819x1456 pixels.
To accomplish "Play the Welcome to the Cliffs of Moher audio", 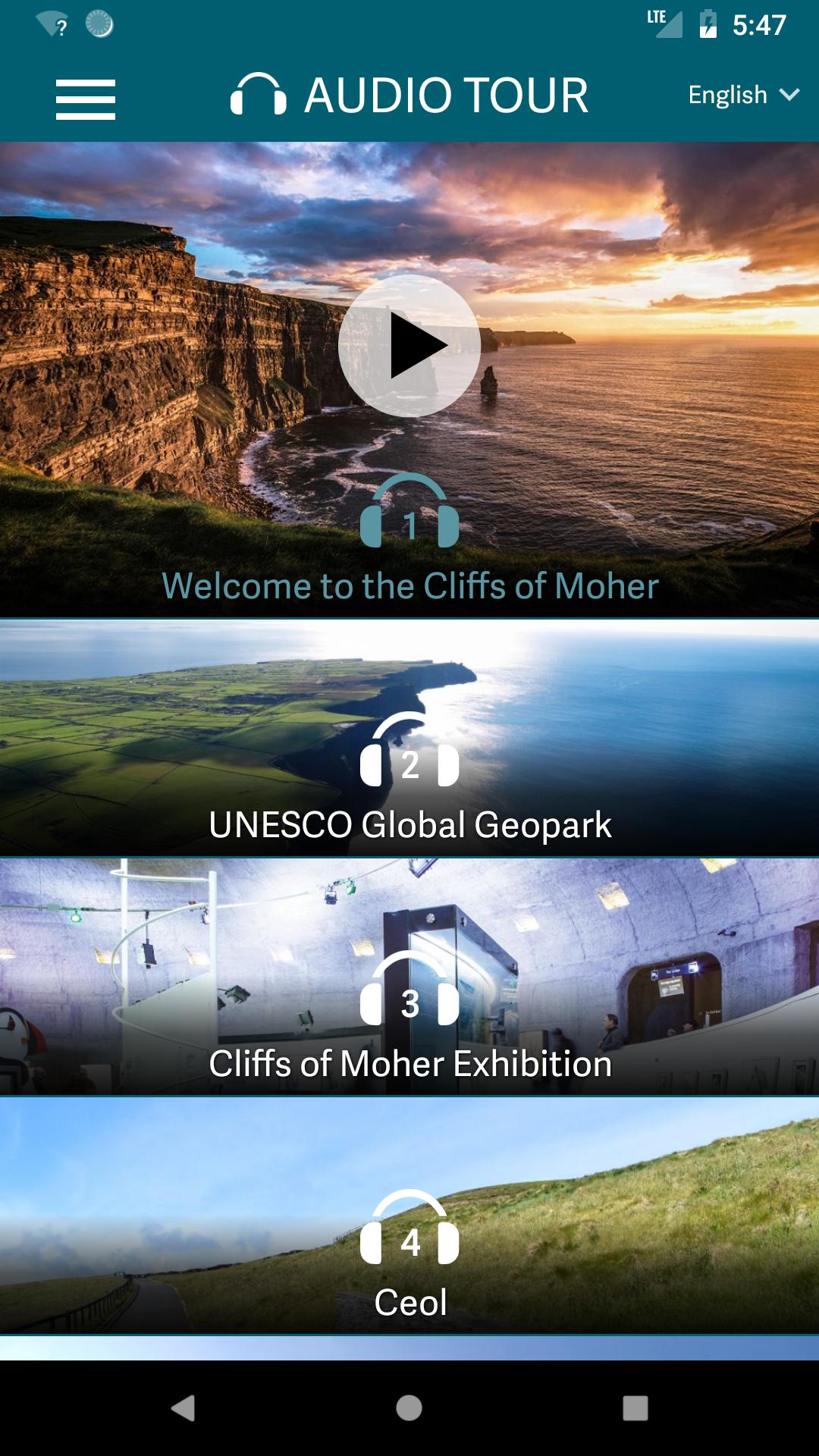I will (x=409, y=346).
